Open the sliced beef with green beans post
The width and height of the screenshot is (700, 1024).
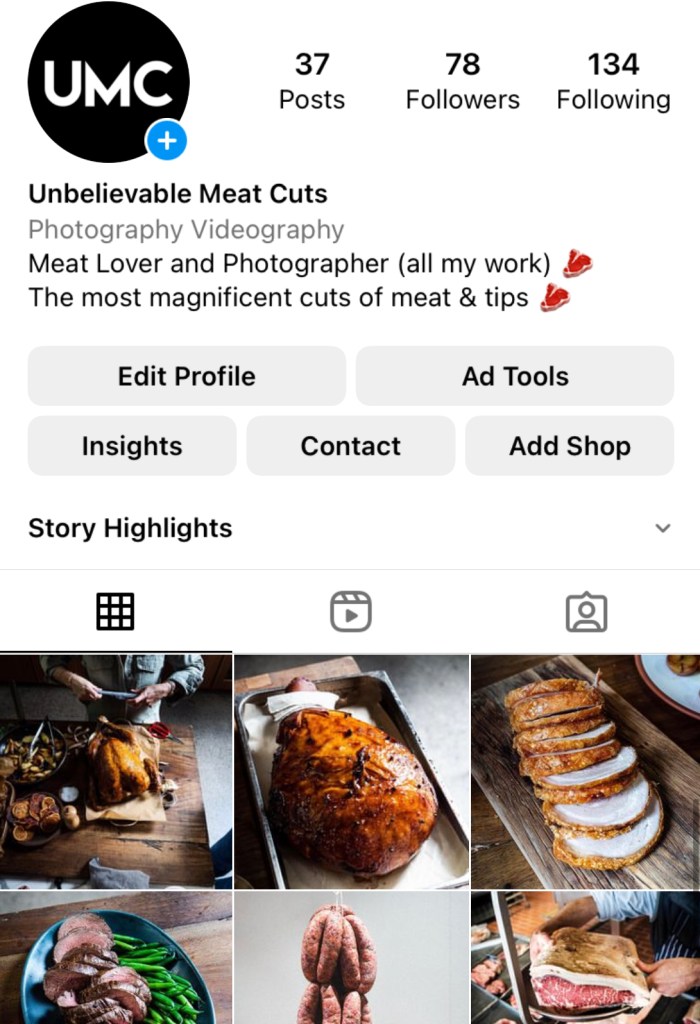[115, 958]
